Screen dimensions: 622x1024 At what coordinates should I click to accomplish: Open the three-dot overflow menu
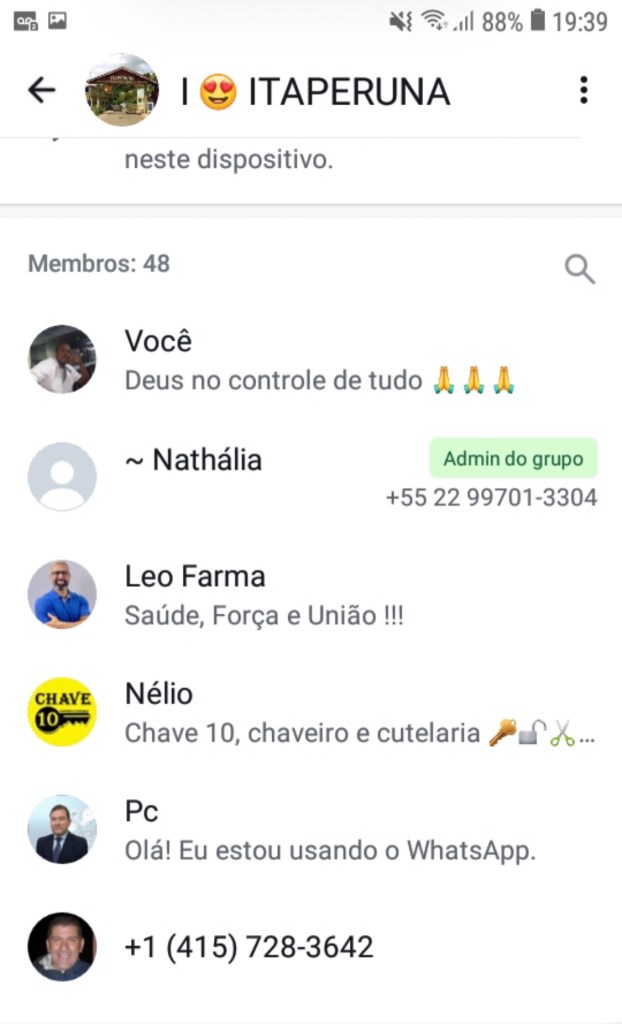pyautogui.click(x=584, y=91)
